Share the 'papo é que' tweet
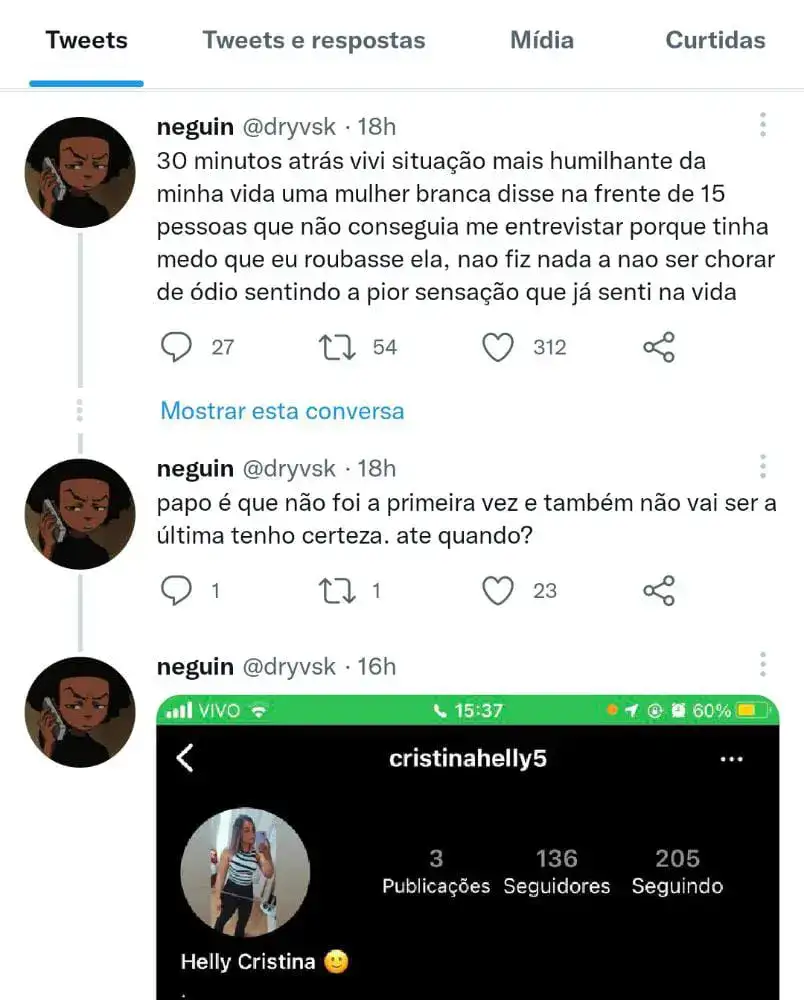This screenshot has height=1000, width=804. [x=659, y=591]
